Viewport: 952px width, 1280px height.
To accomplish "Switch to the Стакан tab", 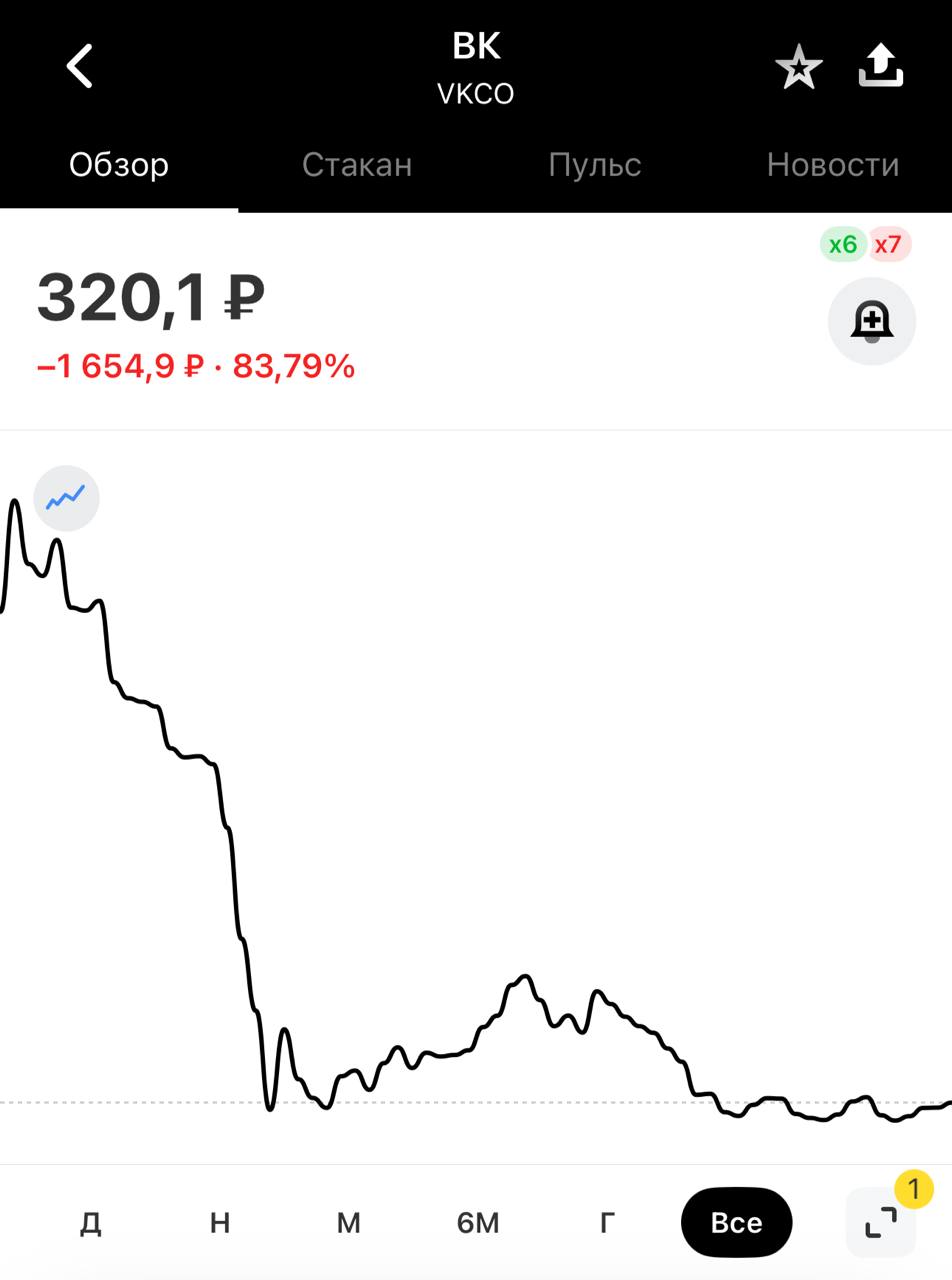I will 357,165.
